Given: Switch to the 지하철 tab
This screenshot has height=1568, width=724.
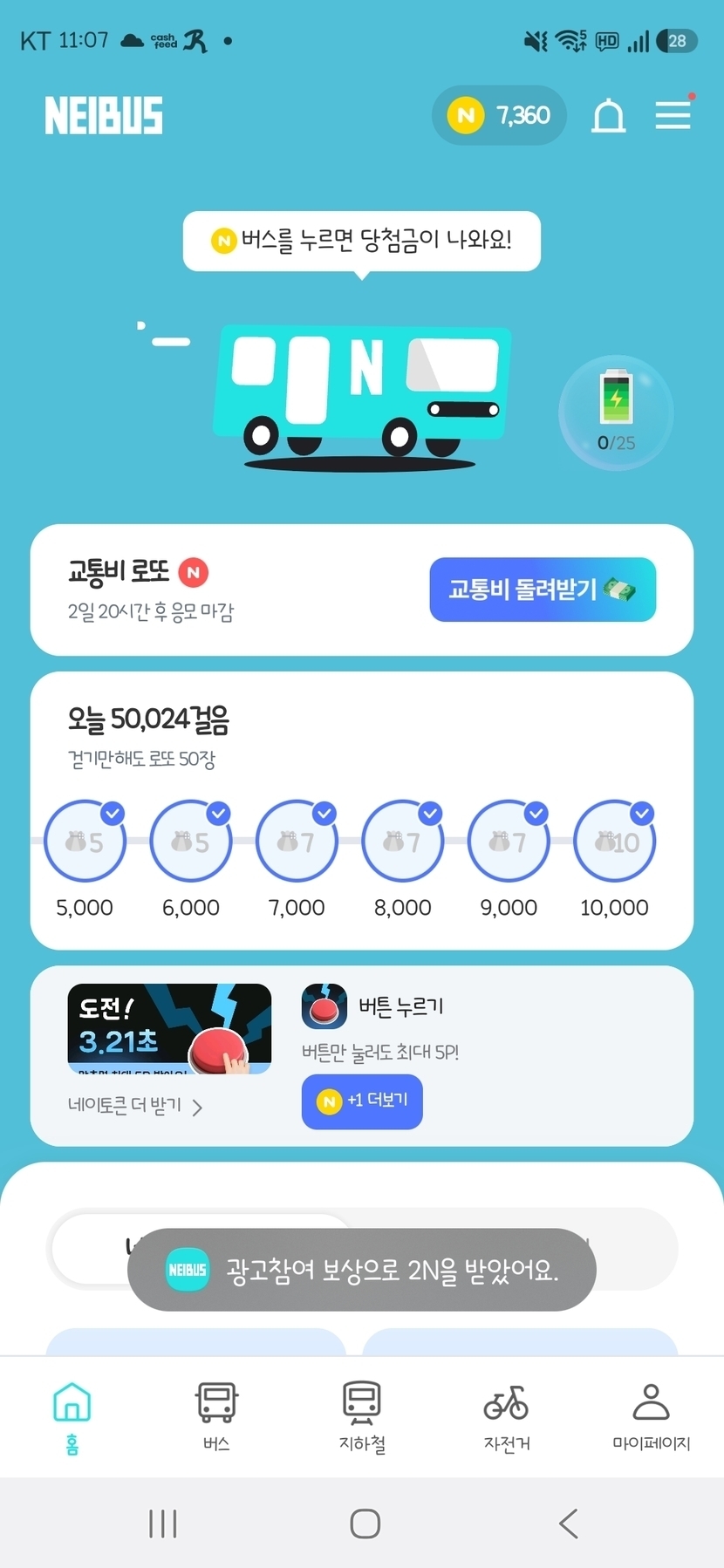Looking at the screenshot, I should [362, 1416].
